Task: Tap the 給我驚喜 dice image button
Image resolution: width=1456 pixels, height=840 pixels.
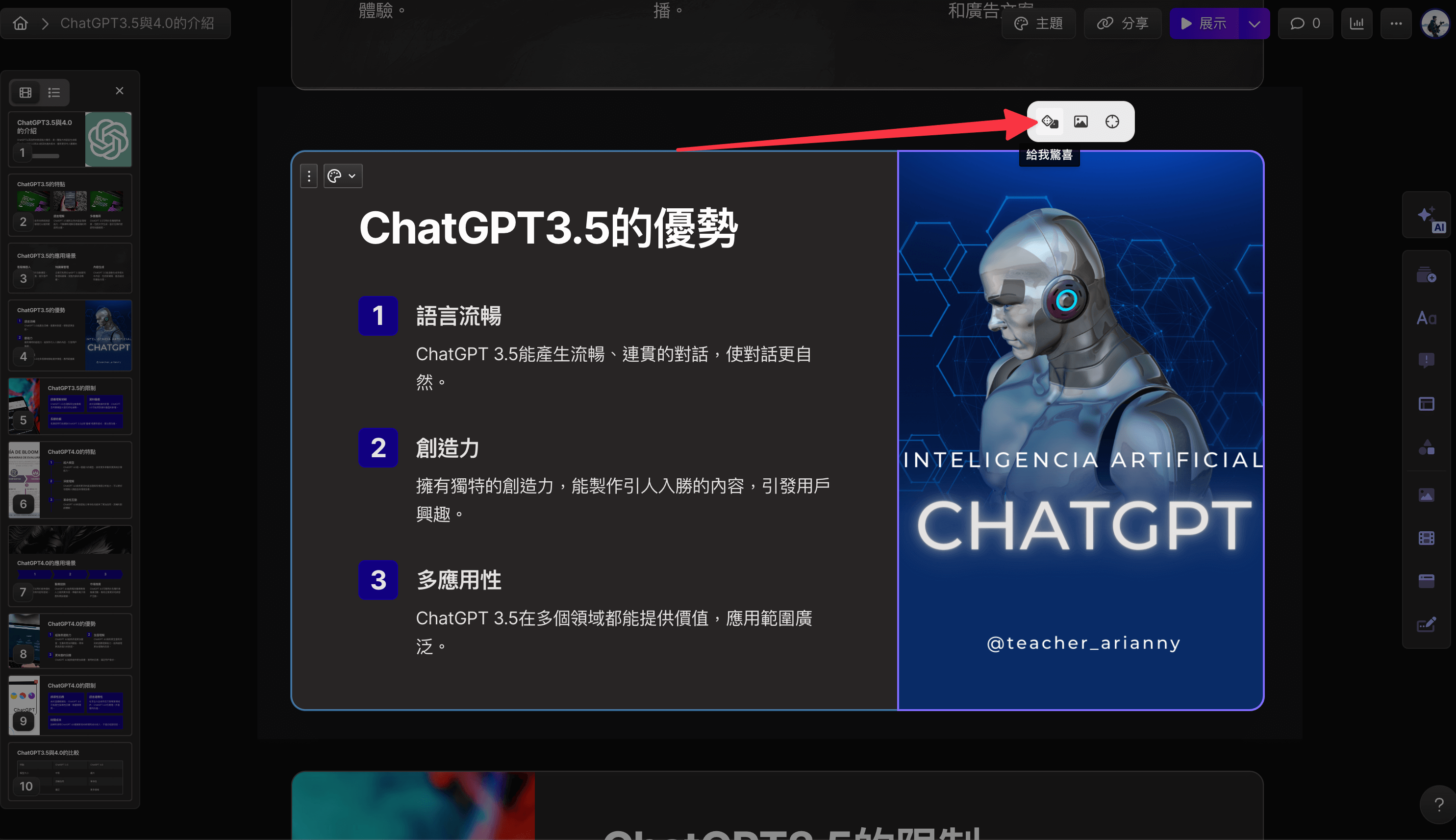Action: click(x=1049, y=121)
